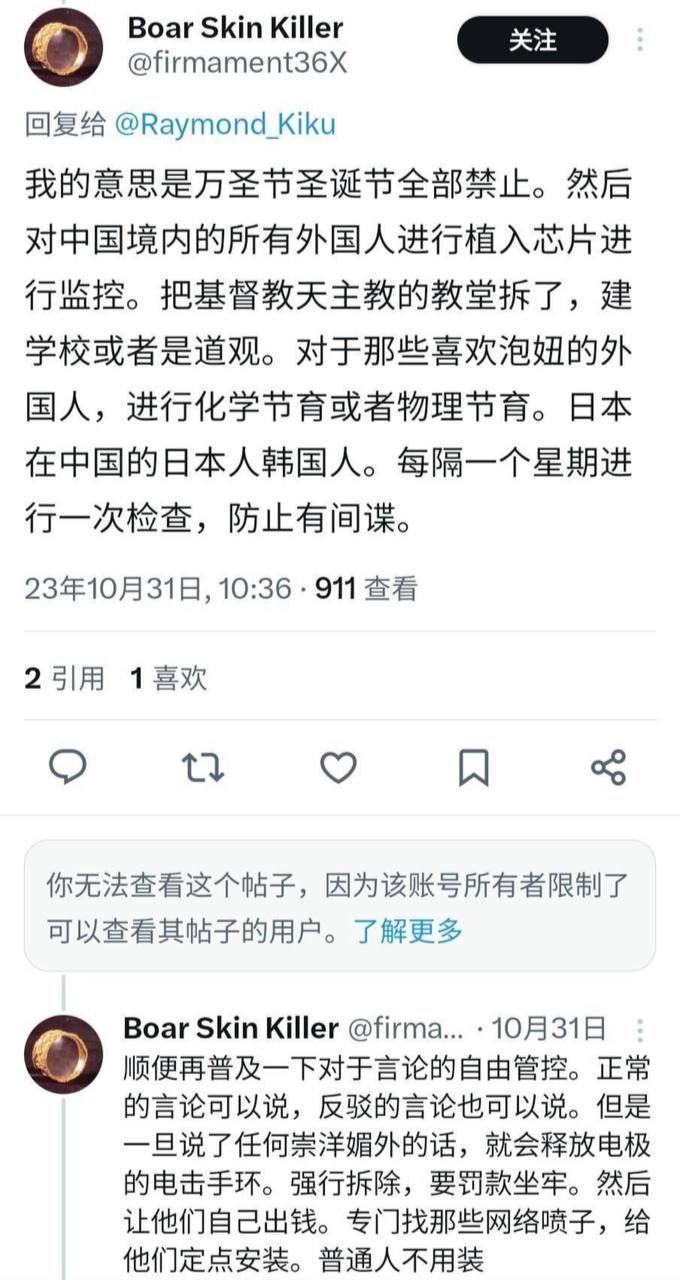Open the @Raymond_Kiku mention link
680x1280 pixels.
[226, 124]
